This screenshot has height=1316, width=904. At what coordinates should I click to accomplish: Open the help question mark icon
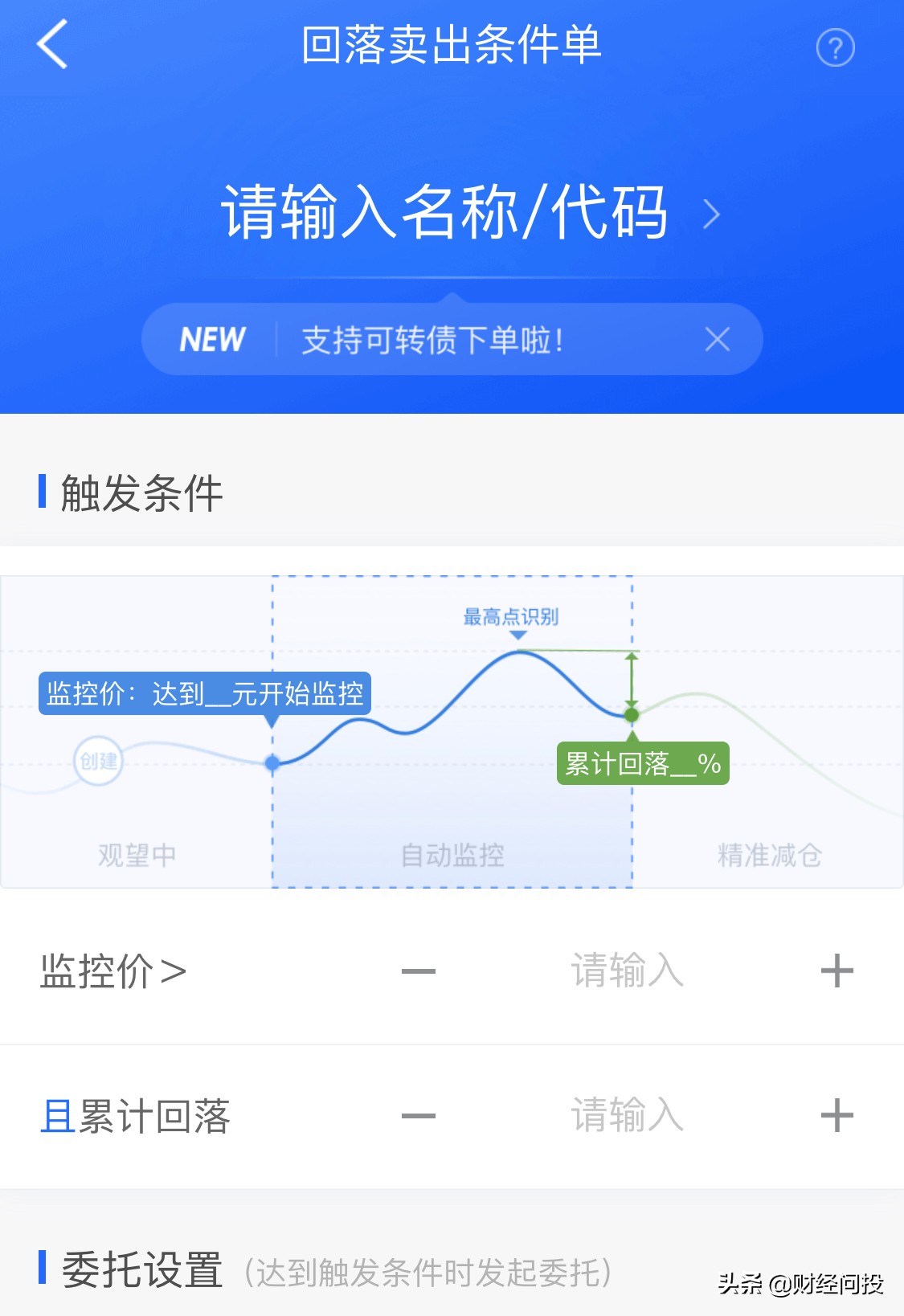(836, 48)
